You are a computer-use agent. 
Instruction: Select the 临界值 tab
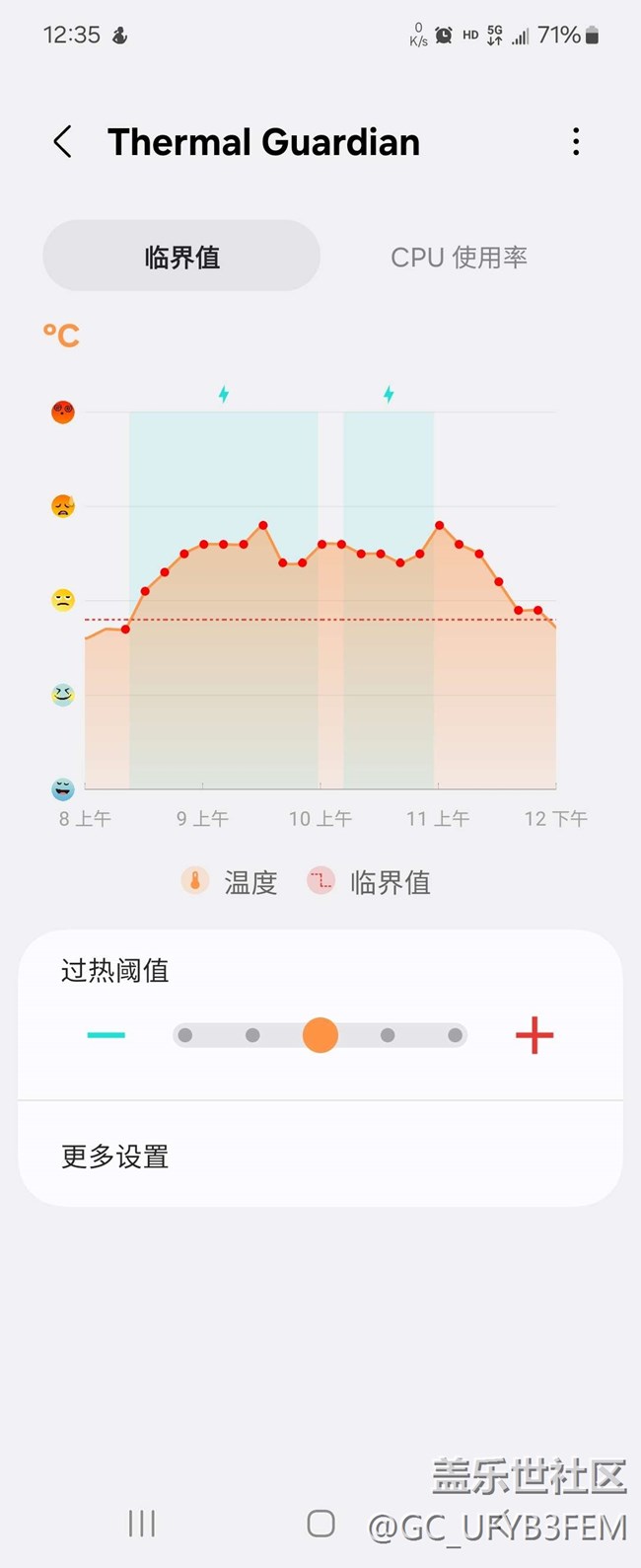(x=181, y=258)
